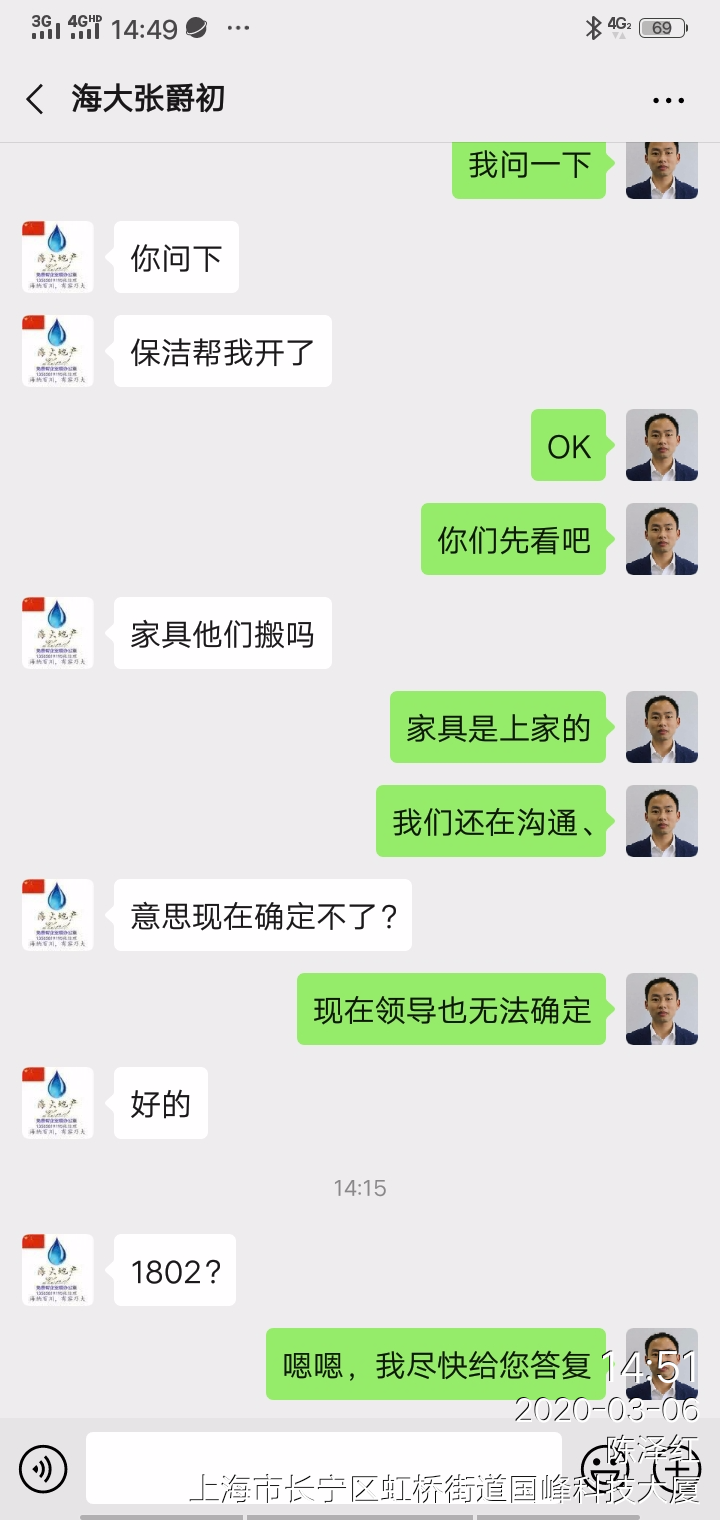This screenshot has height=1520, width=720.
Task: Open the sender avatar beside 保洁帮我开了
Action: pyautogui.click(x=58, y=351)
